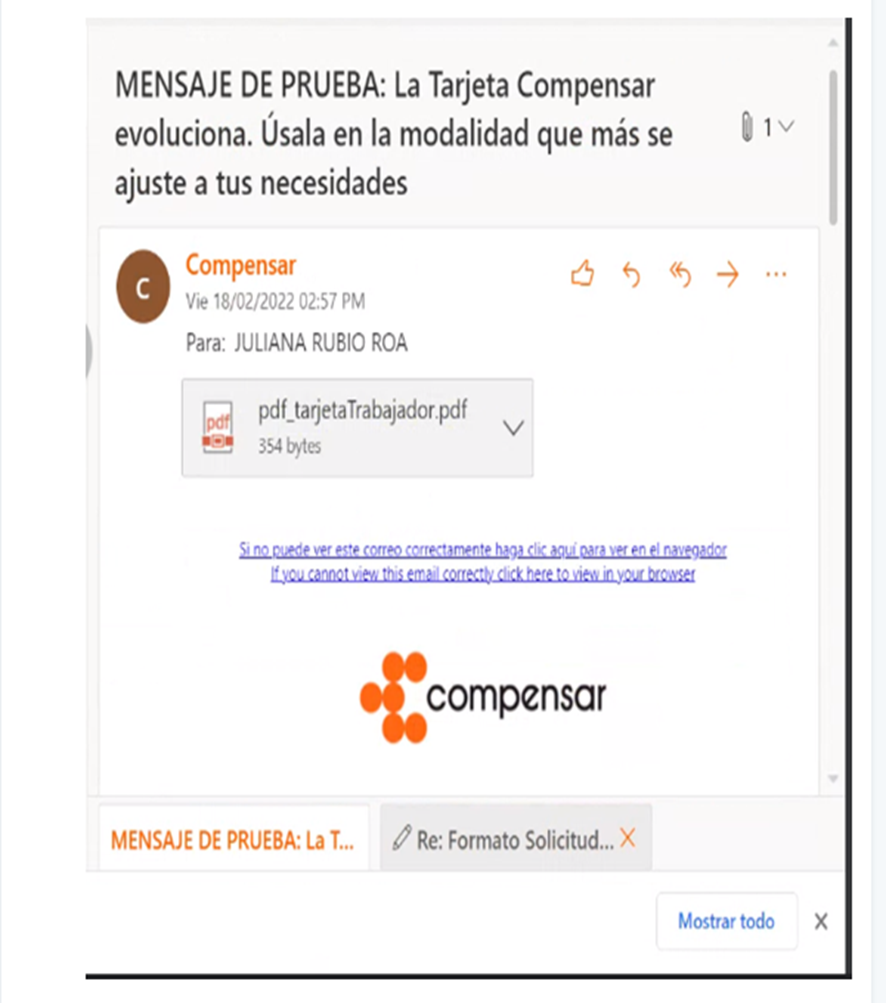Switch to Re: Formato Solicitud draft tab
Image resolution: width=886 pixels, height=1003 pixels.
502,840
